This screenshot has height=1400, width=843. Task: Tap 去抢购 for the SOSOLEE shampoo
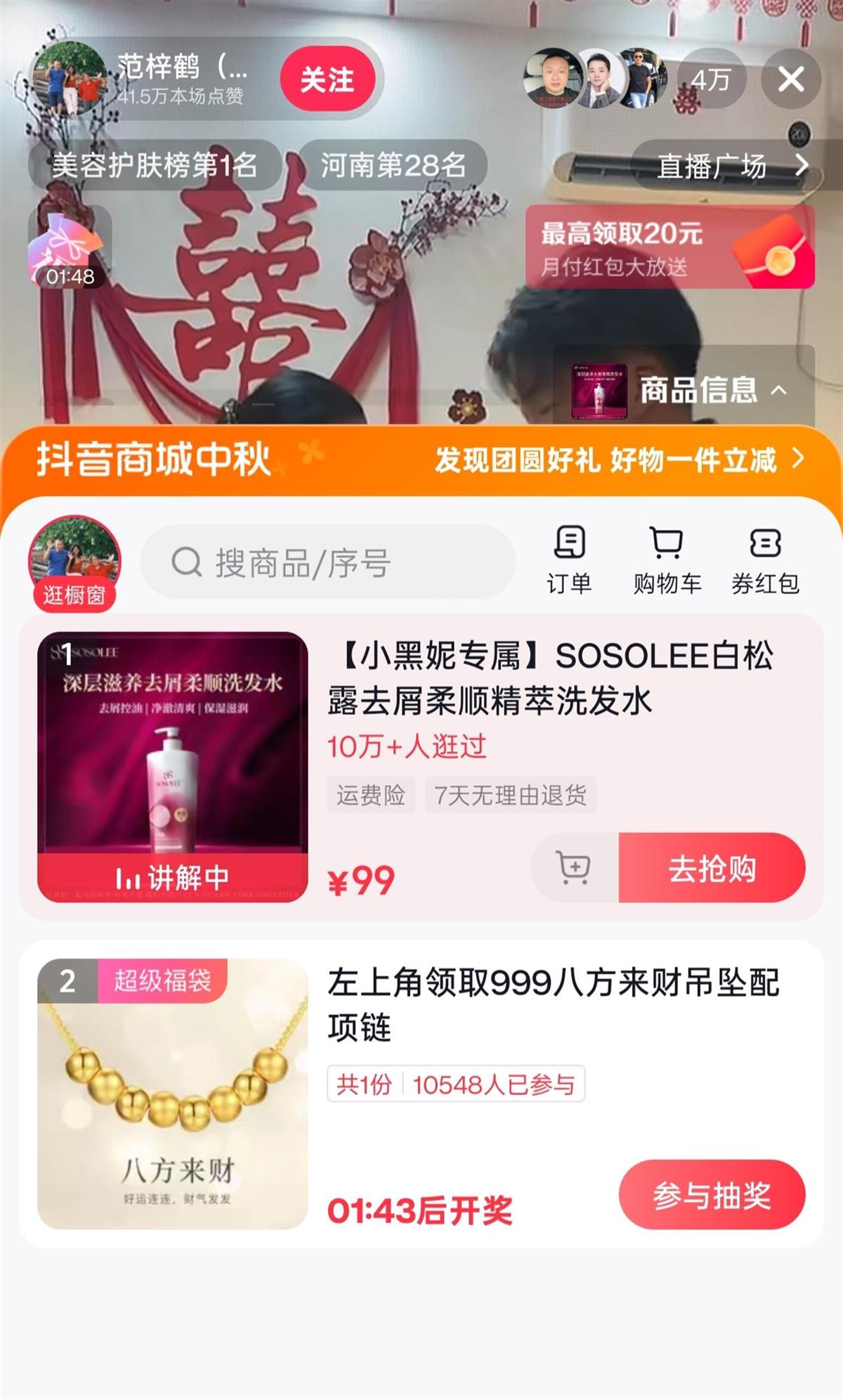coord(712,868)
